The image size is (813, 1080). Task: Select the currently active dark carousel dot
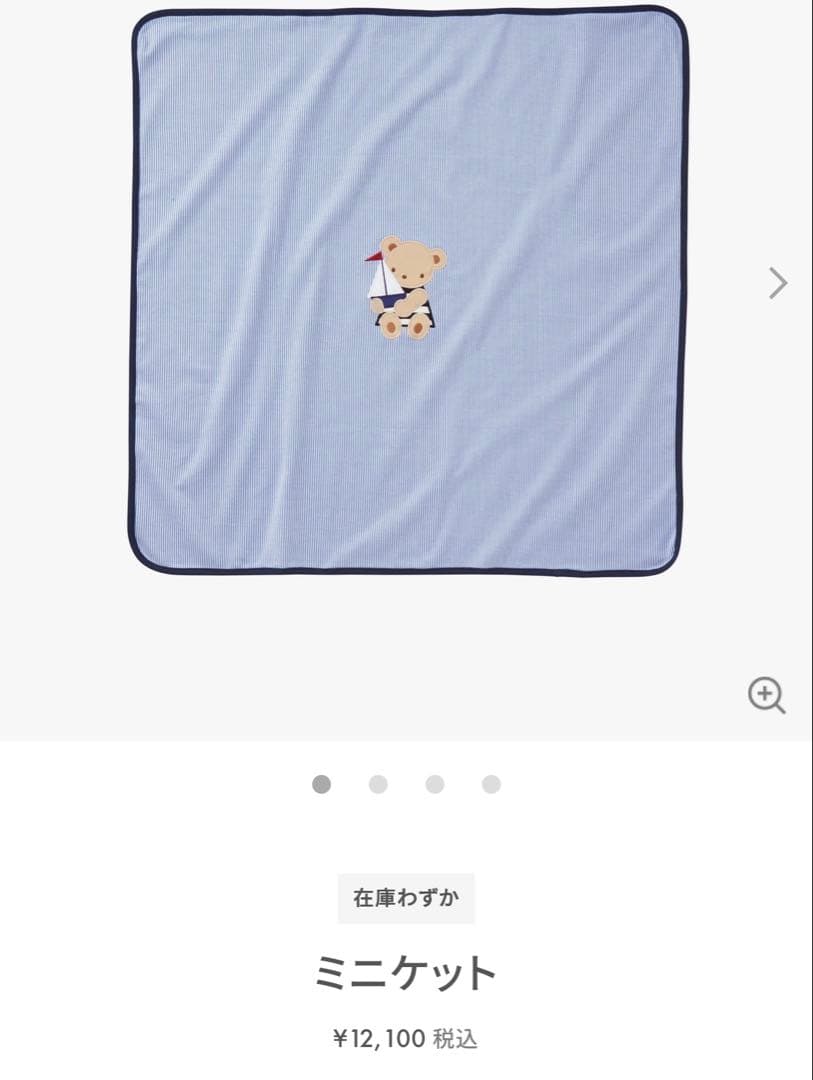pyautogui.click(x=320, y=785)
